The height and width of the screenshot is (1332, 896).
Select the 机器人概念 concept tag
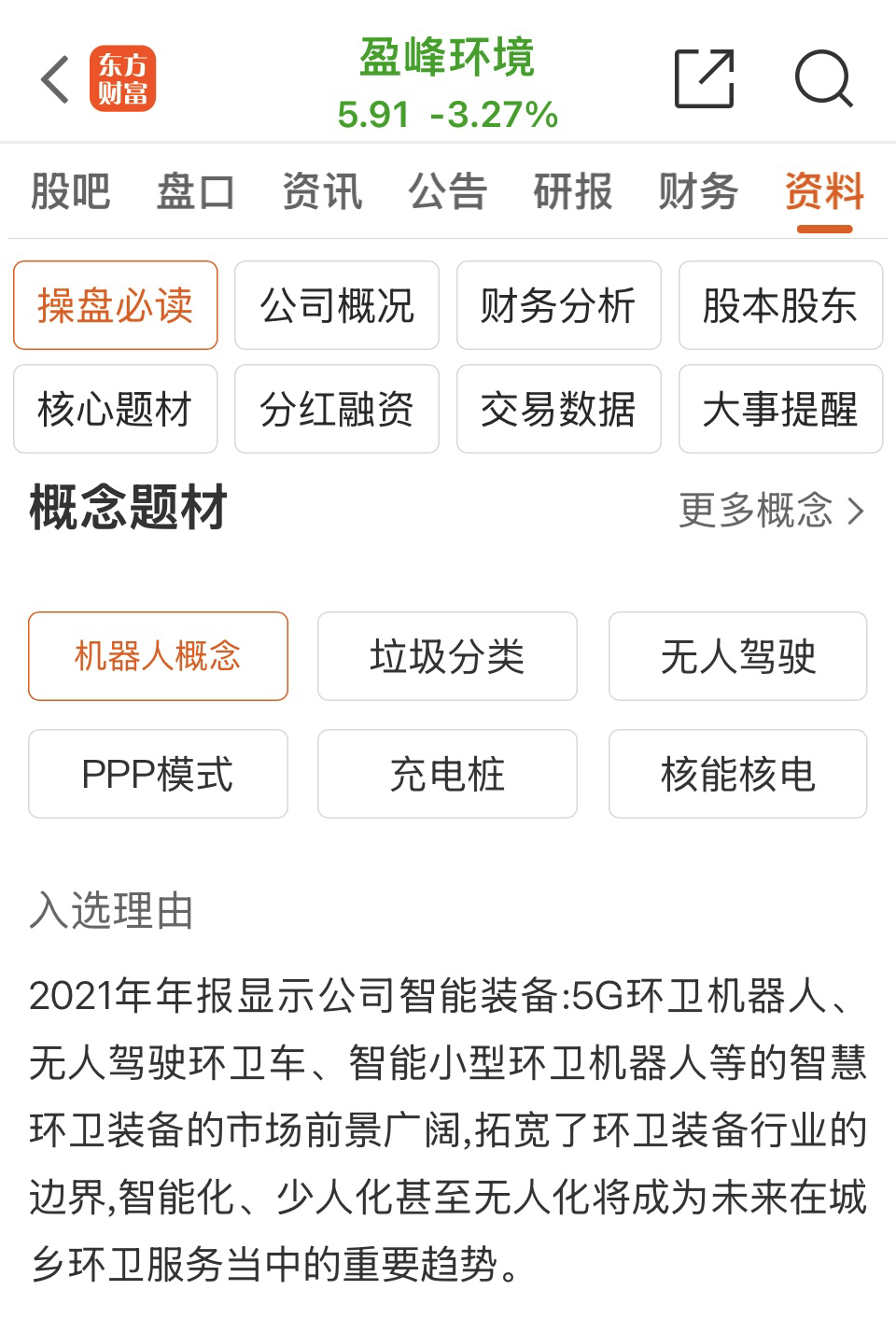(x=158, y=656)
